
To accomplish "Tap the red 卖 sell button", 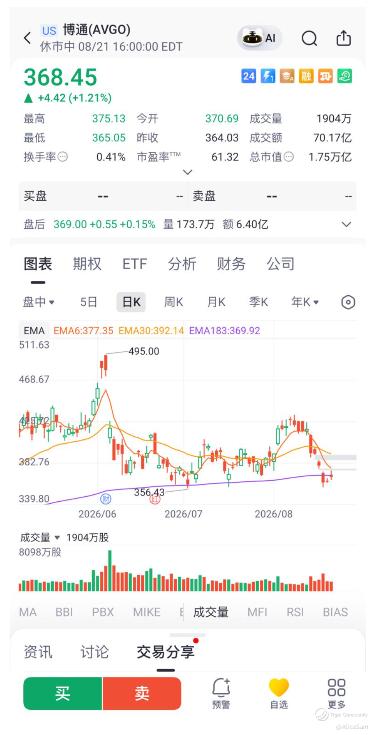I will tap(142, 693).
